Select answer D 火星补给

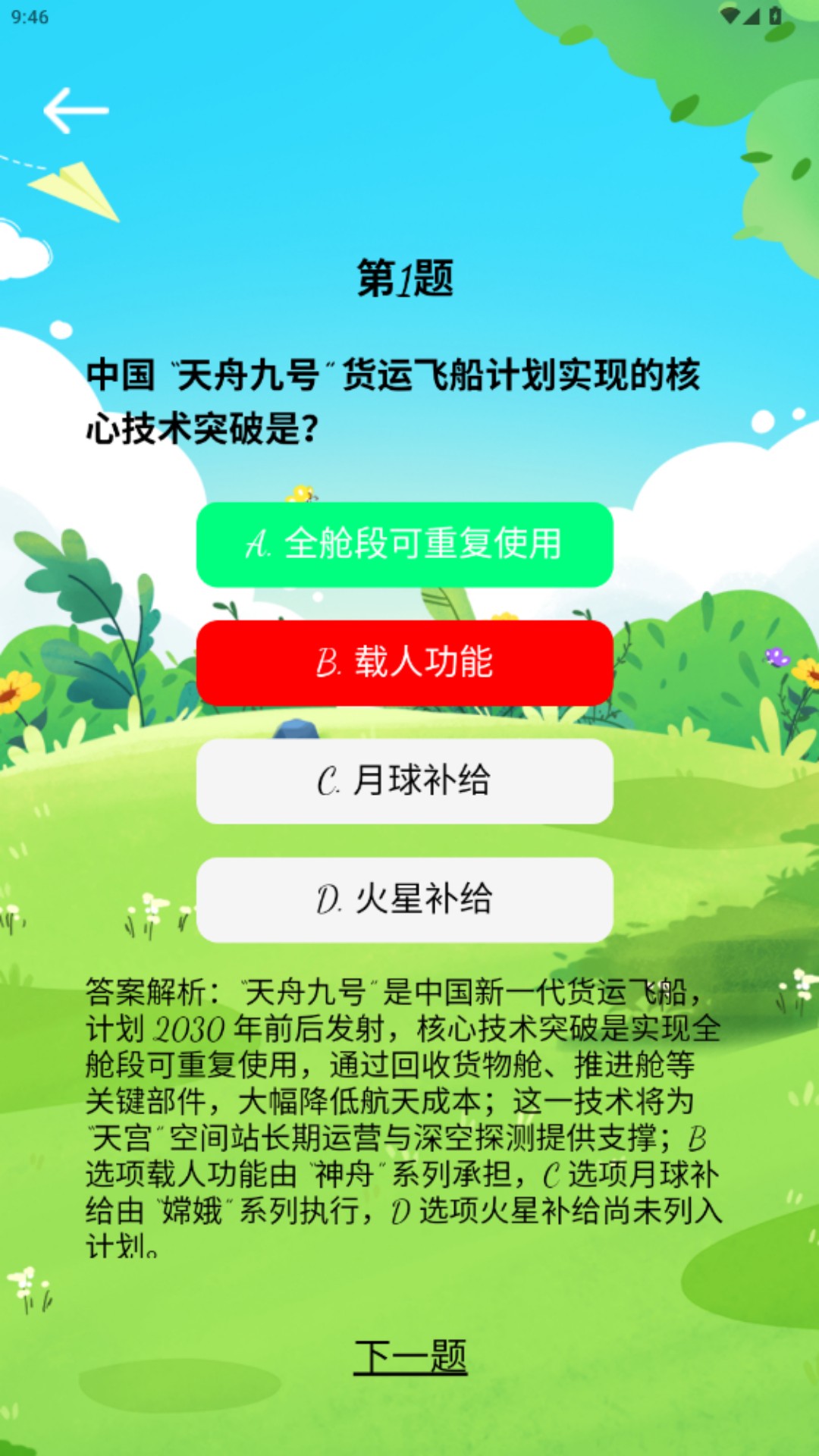(406, 901)
